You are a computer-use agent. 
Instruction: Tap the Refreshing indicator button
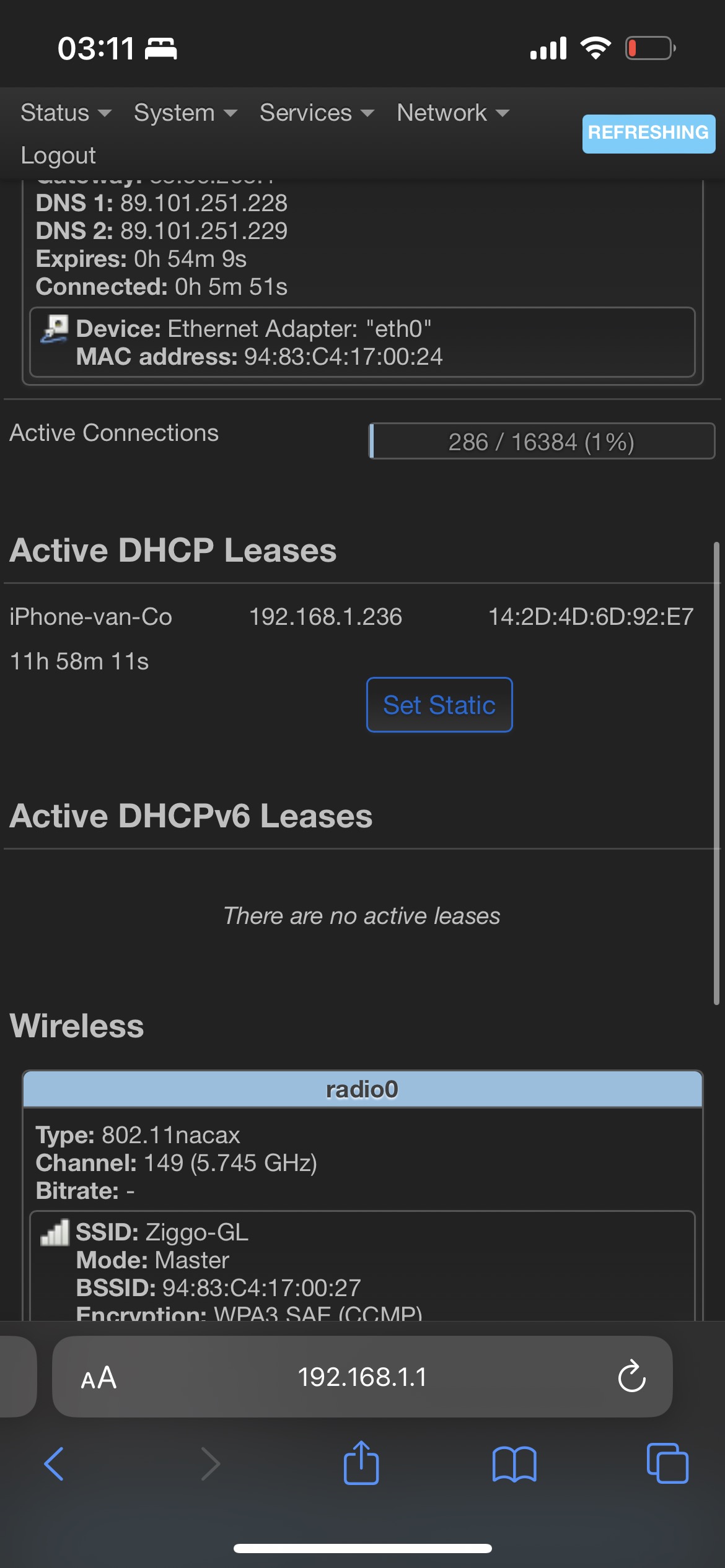(x=648, y=133)
